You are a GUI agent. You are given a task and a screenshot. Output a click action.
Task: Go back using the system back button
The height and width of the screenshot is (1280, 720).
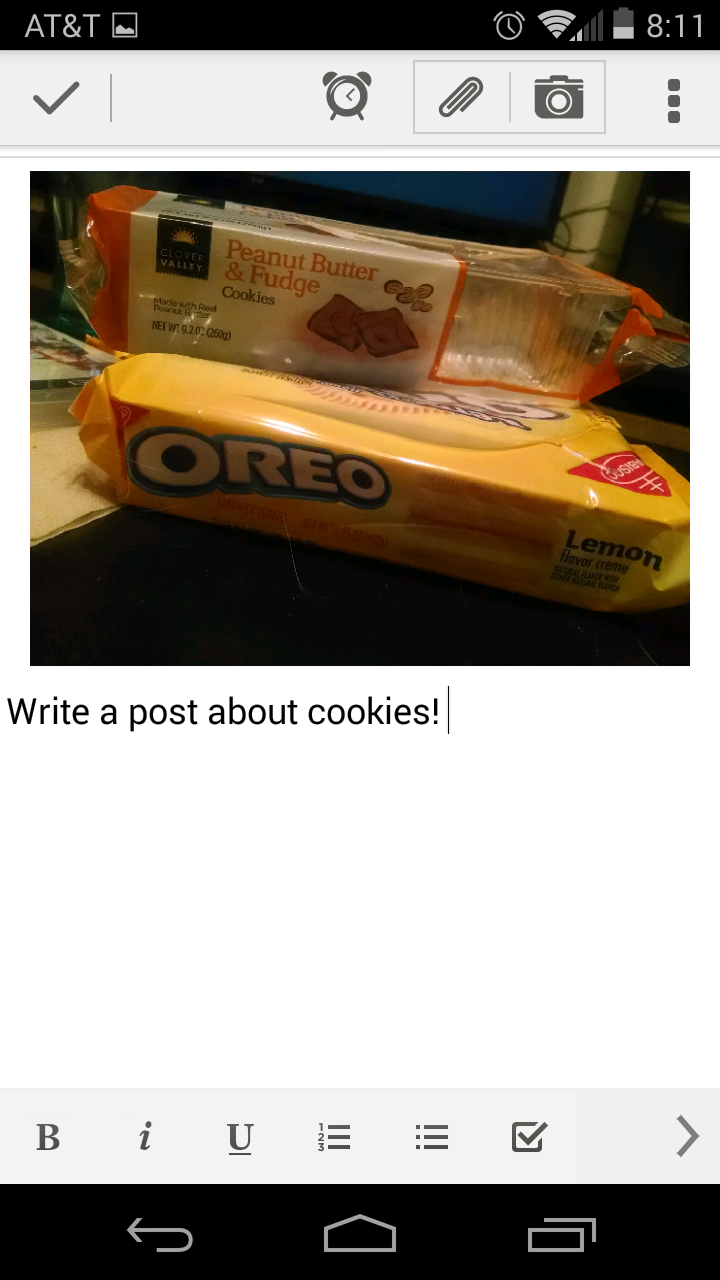[160, 1235]
